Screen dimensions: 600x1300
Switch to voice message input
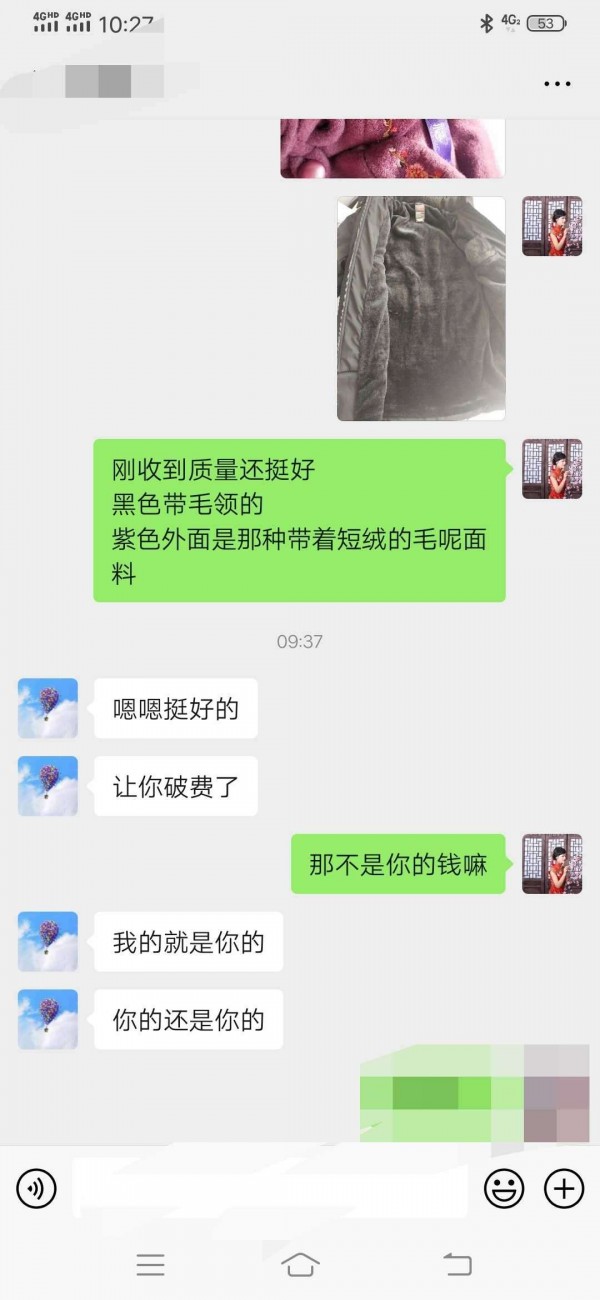[x=36, y=1188]
